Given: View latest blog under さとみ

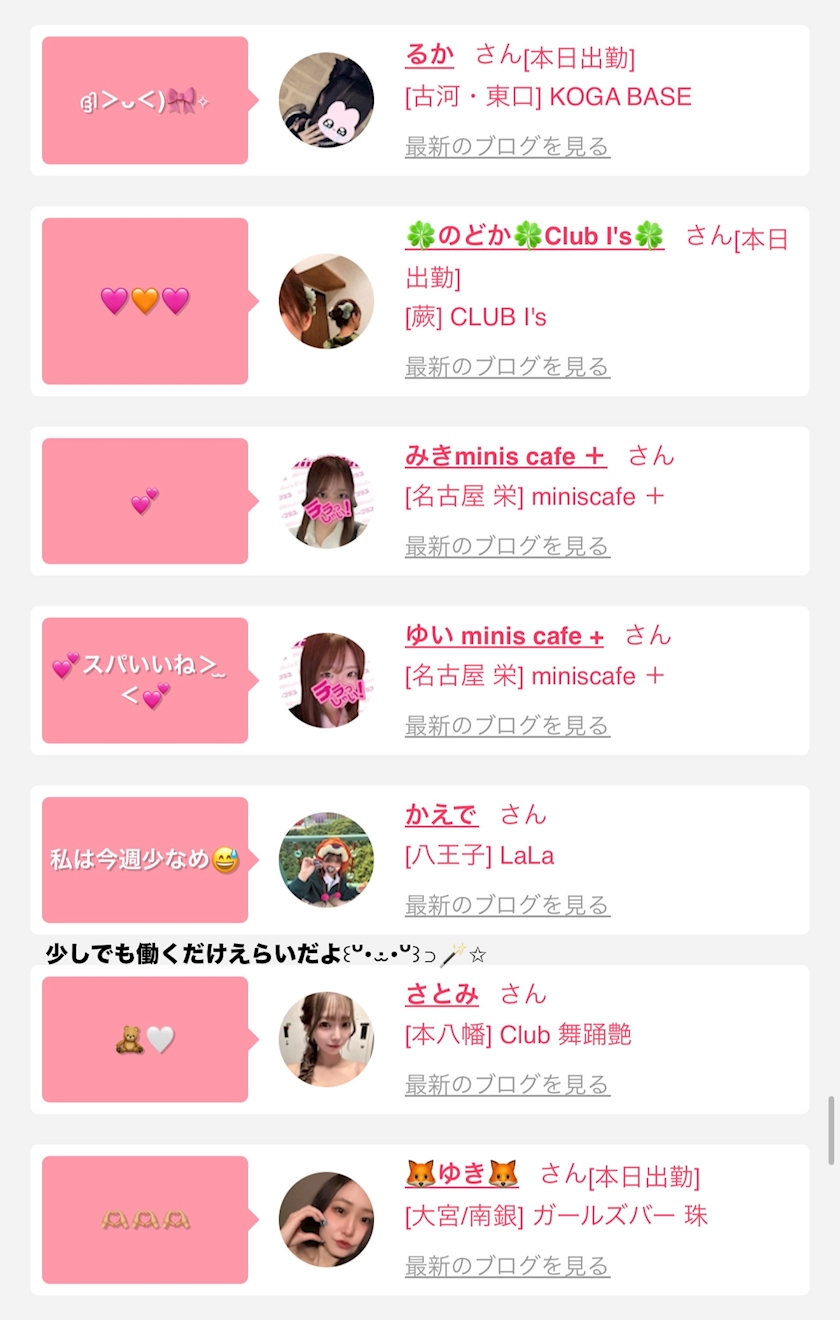Looking at the screenshot, I should pos(507,1084).
